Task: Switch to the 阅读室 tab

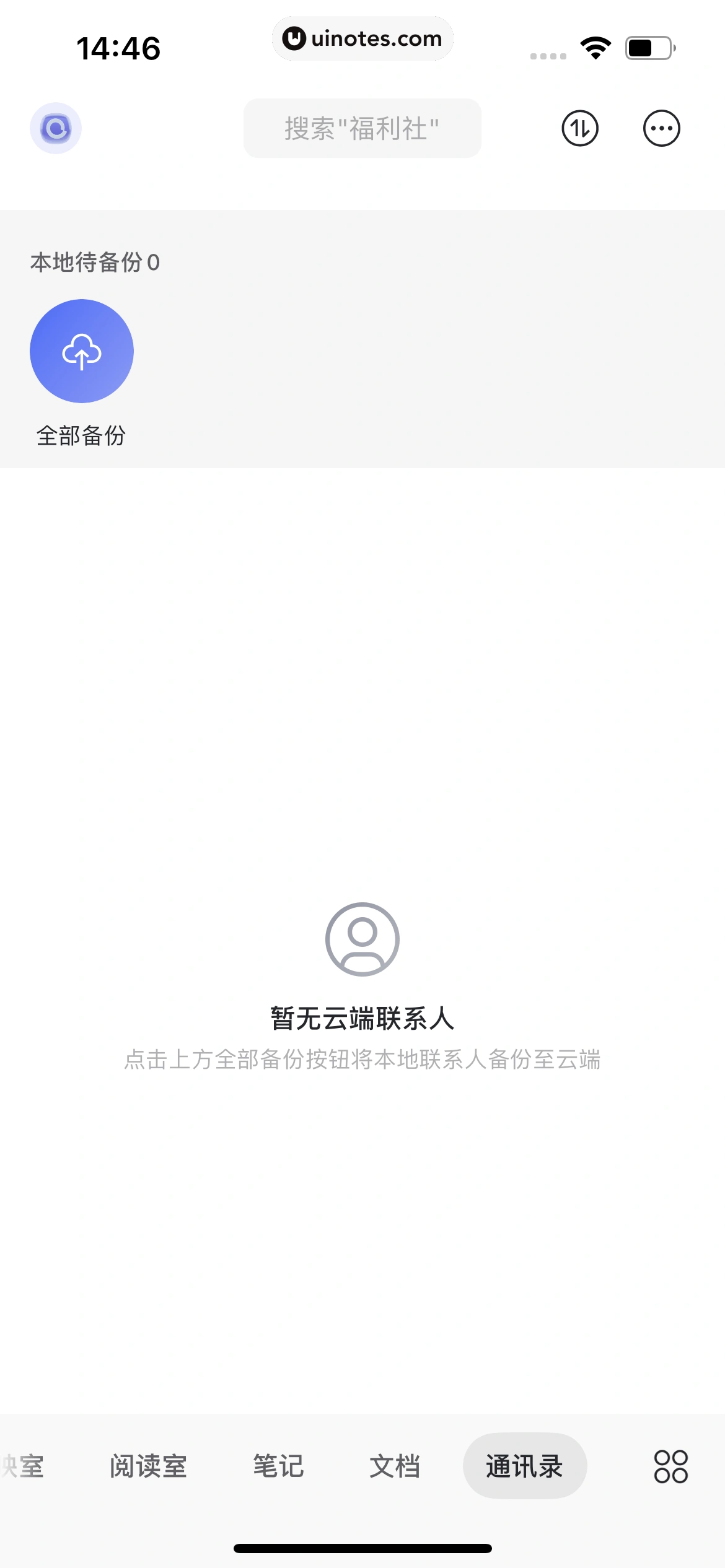Action: coord(149,1466)
